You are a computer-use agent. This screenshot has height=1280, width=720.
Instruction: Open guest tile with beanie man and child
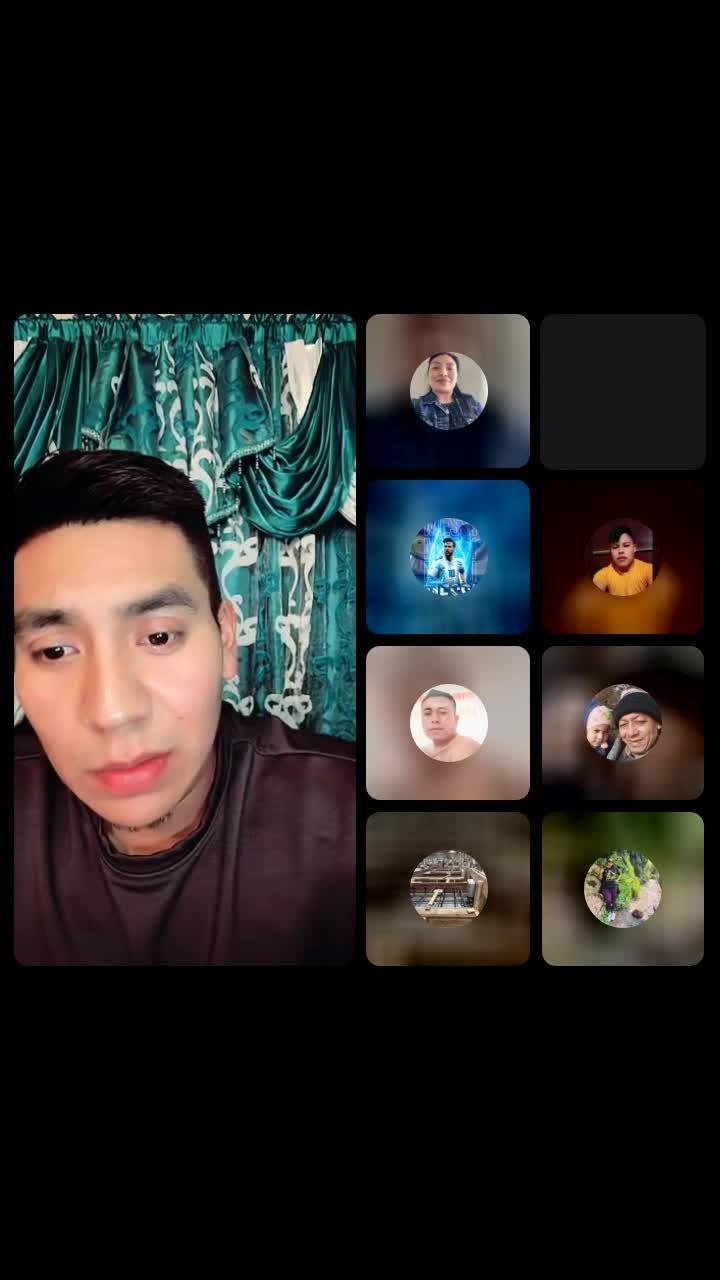click(623, 723)
